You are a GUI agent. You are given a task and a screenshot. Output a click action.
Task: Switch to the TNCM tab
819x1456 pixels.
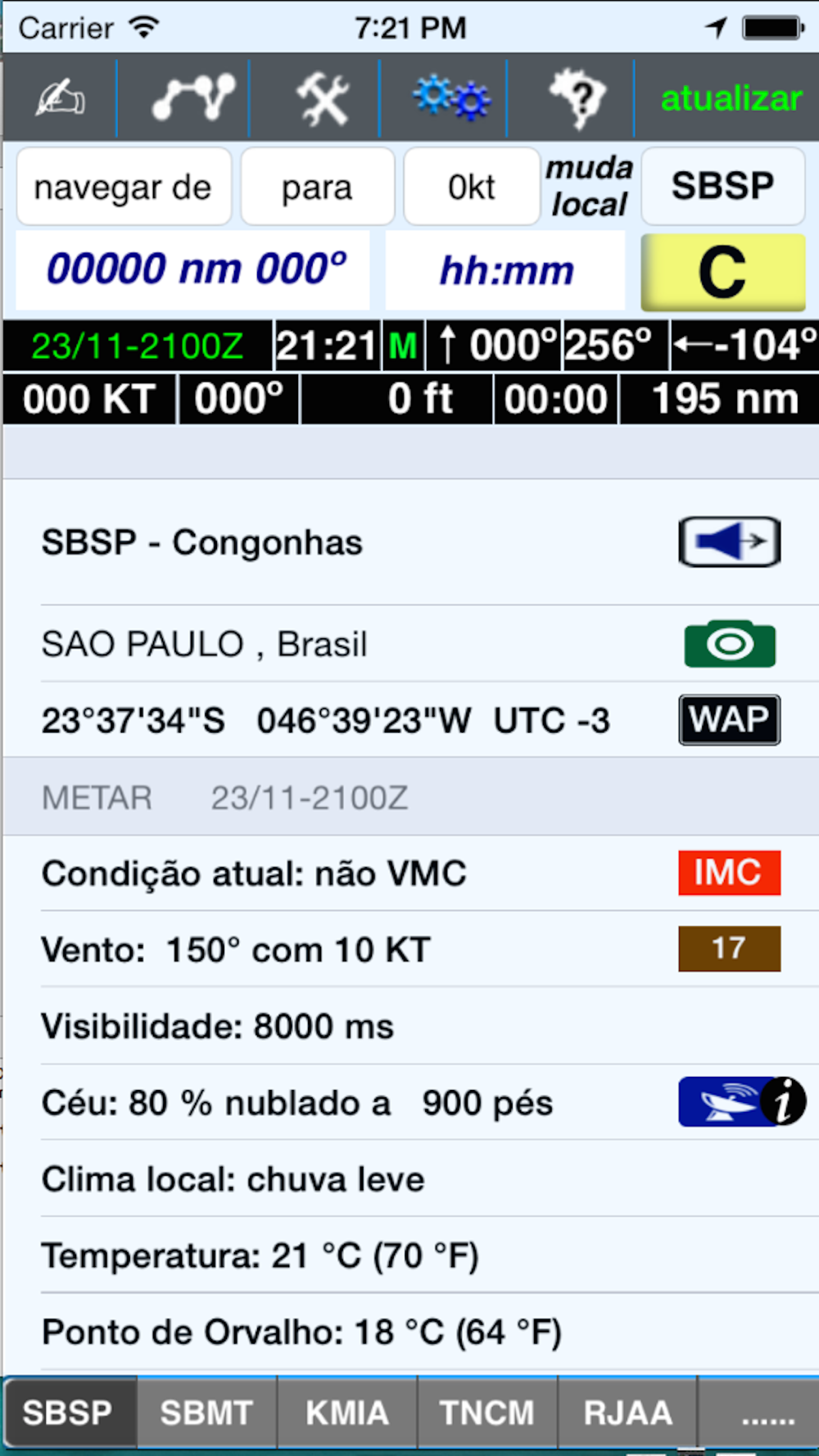pyautogui.click(x=487, y=1413)
